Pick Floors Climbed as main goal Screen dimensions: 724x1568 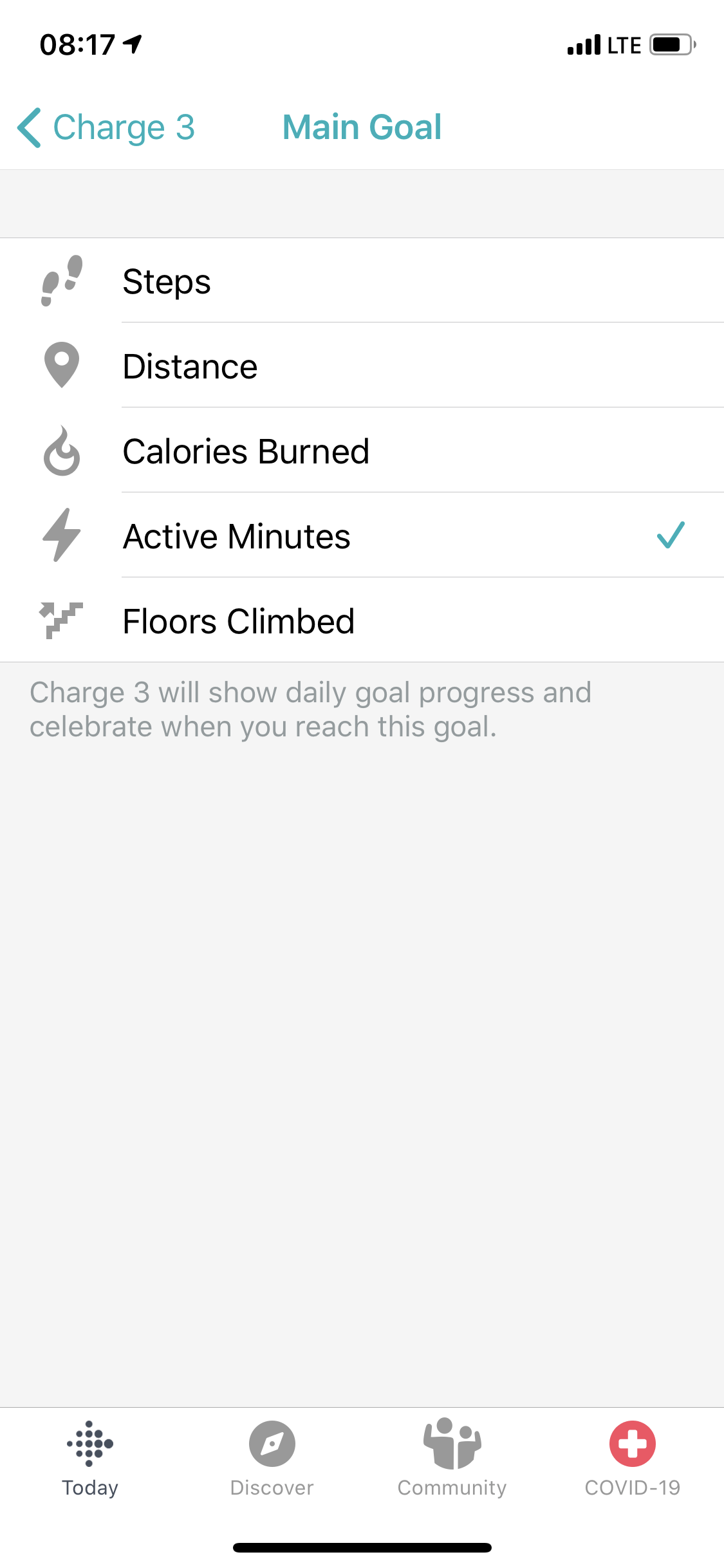pos(360,621)
